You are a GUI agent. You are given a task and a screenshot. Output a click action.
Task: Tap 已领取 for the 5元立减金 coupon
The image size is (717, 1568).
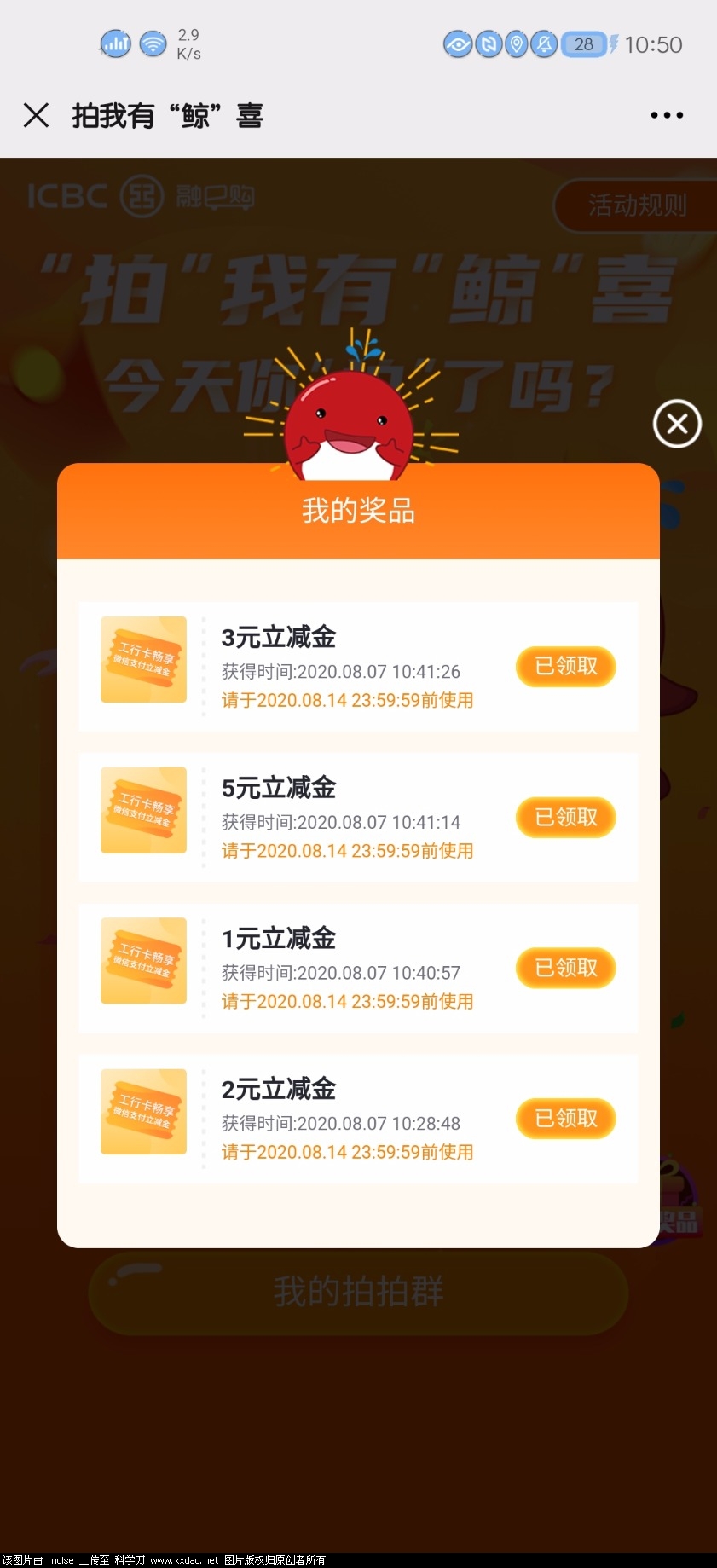[x=565, y=818]
